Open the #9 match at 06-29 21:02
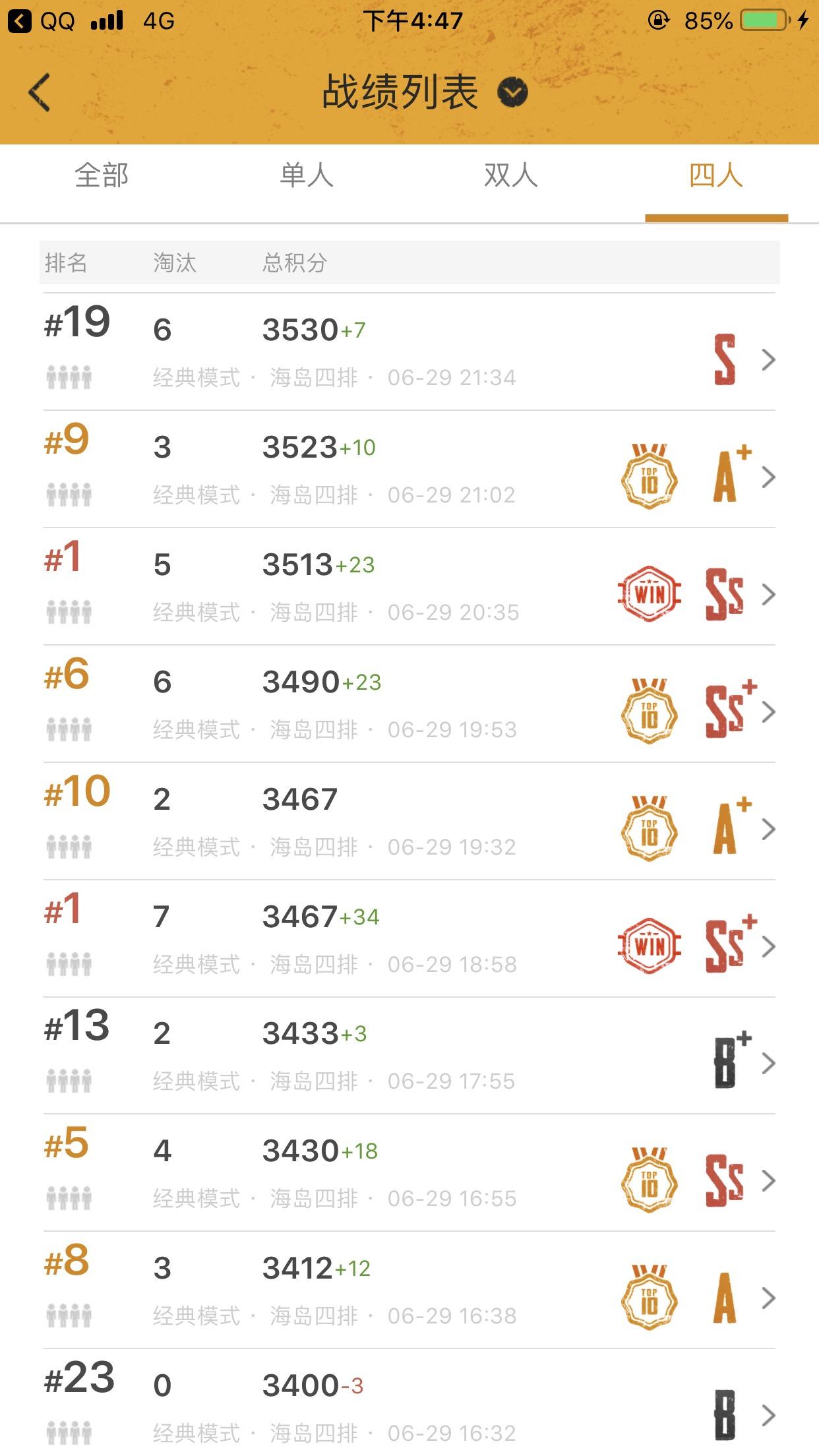This screenshot has height=1456, width=819. pyautogui.click(x=409, y=470)
